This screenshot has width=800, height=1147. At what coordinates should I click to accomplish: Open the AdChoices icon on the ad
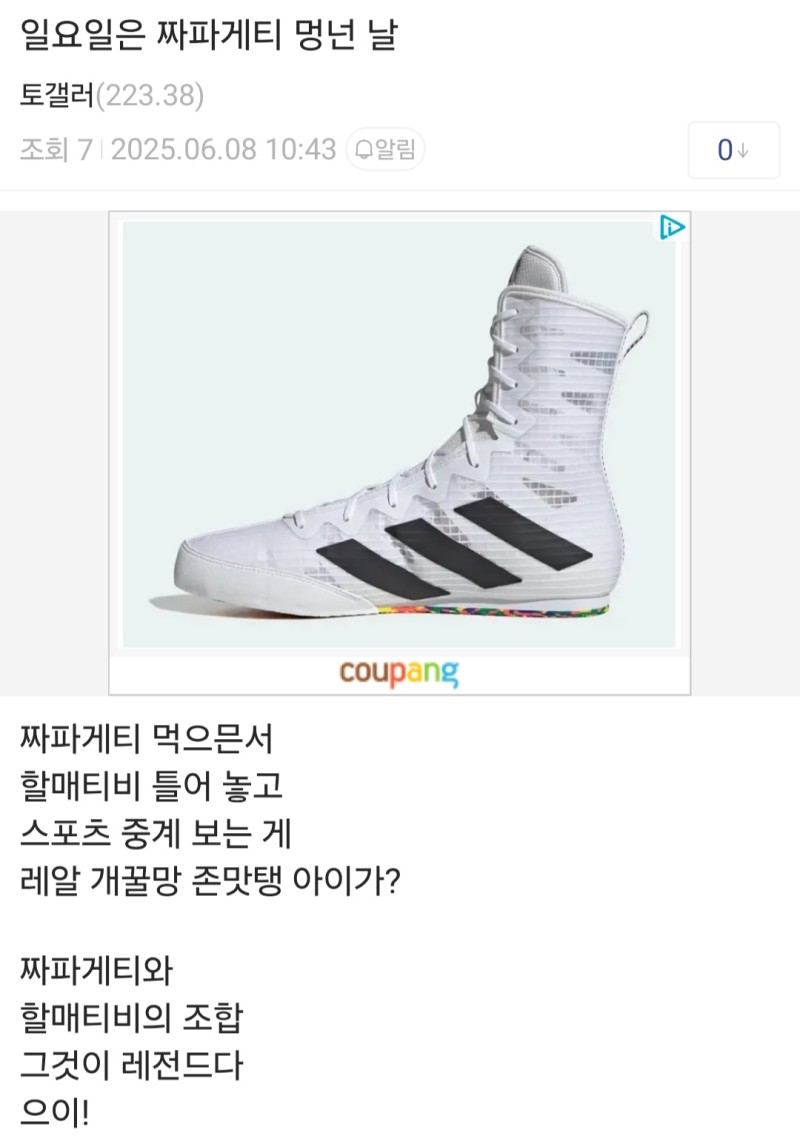[671, 228]
